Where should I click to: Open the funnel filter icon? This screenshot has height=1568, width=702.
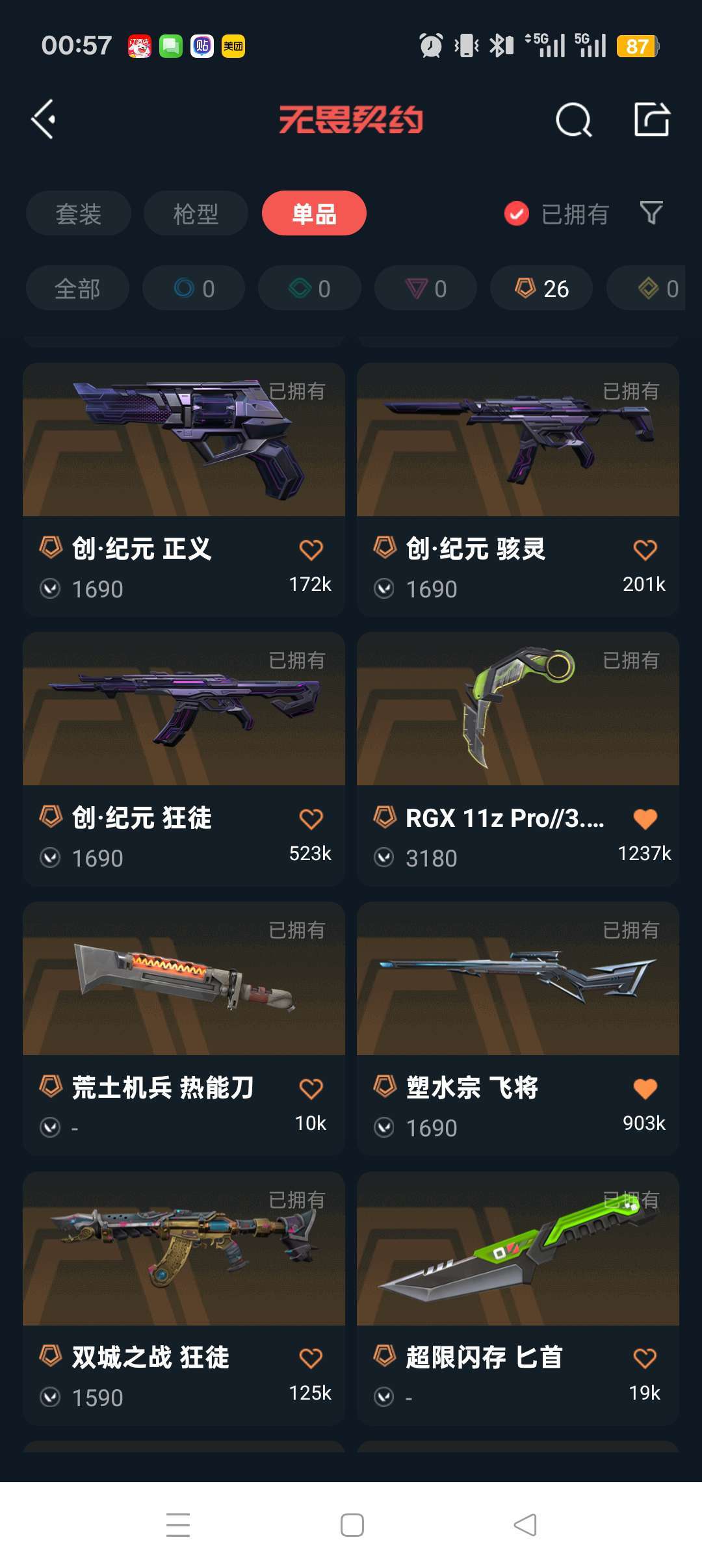(651, 213)
